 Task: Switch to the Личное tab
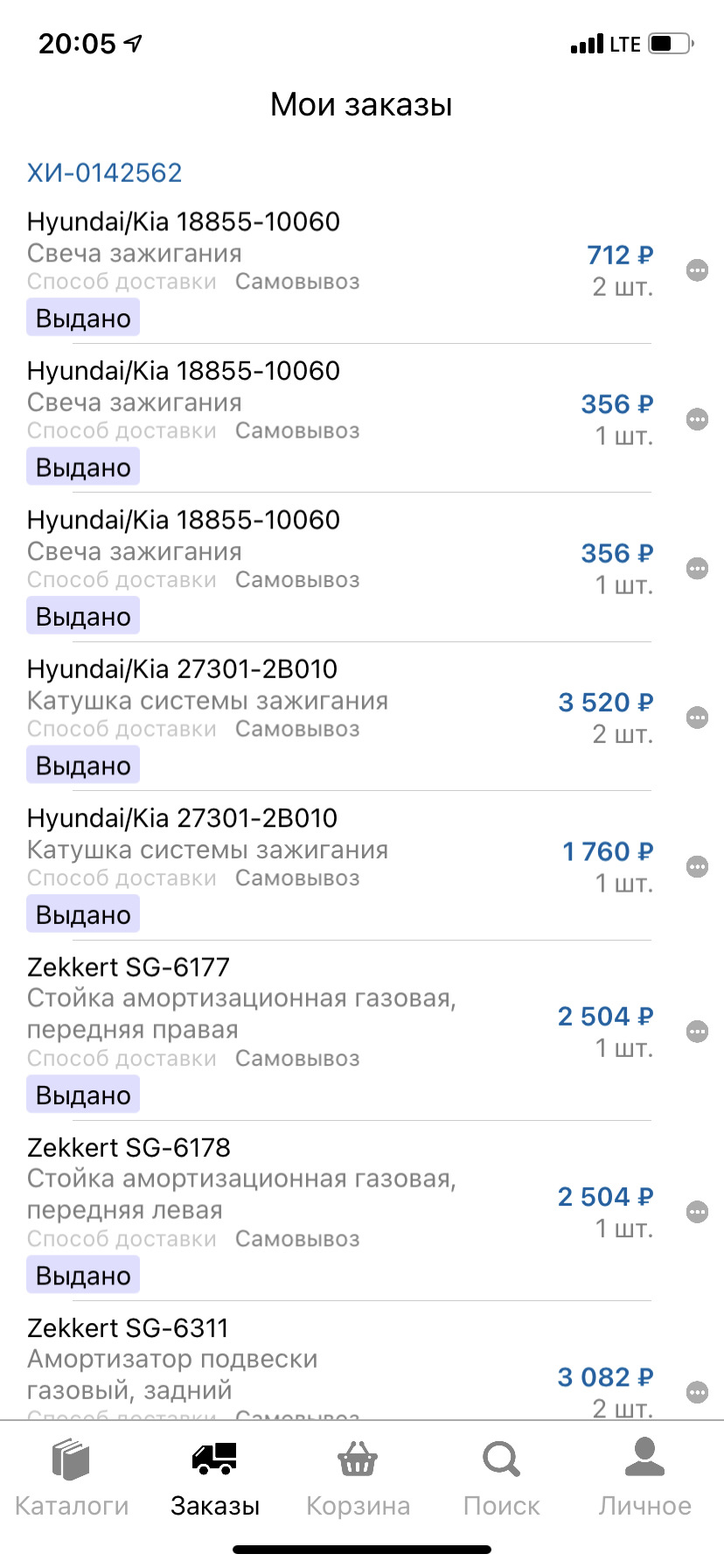[644, 1479]
